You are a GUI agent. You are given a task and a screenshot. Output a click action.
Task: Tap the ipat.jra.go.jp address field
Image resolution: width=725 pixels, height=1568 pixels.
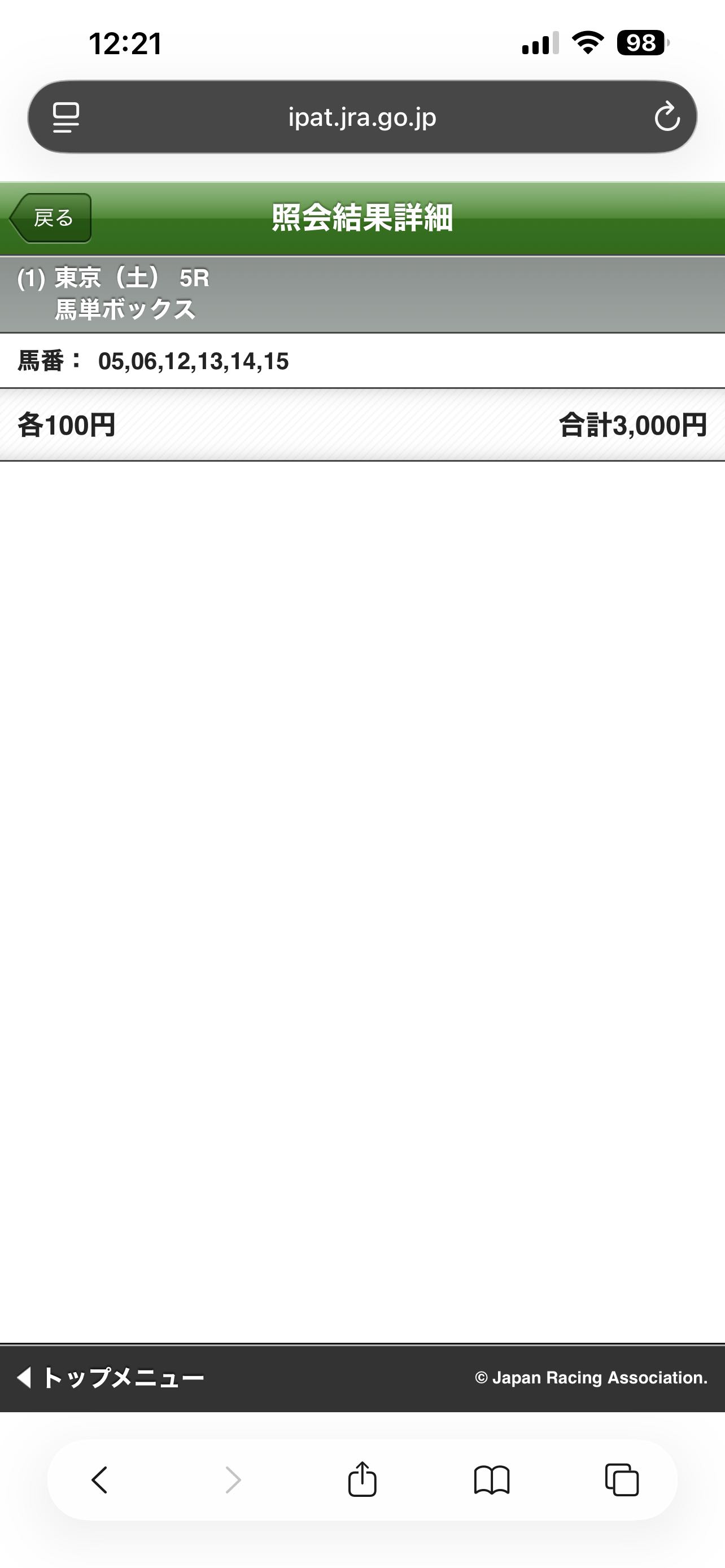(362, 117)
